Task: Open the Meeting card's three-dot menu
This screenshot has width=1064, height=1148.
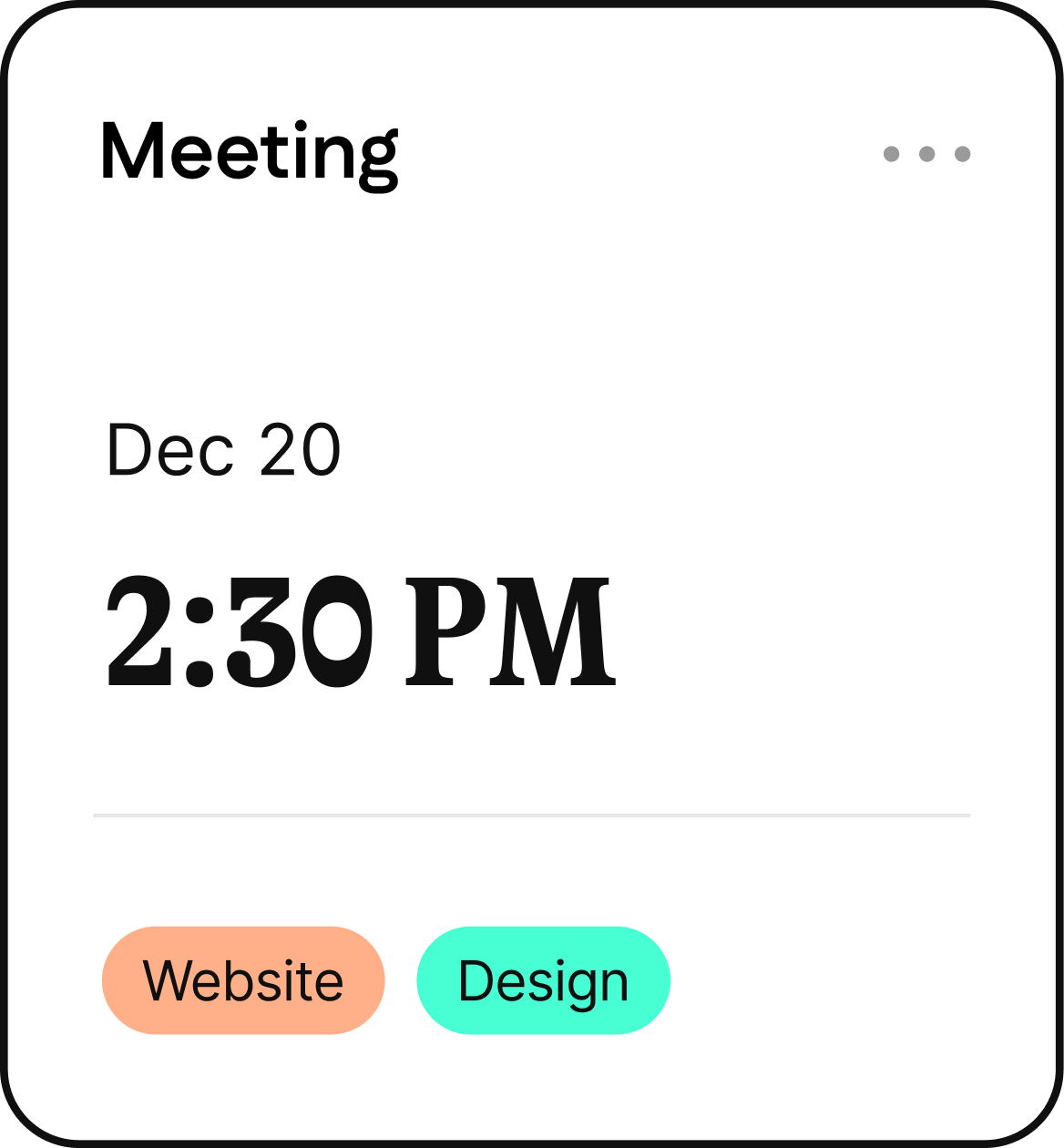Action: [926, 154]
